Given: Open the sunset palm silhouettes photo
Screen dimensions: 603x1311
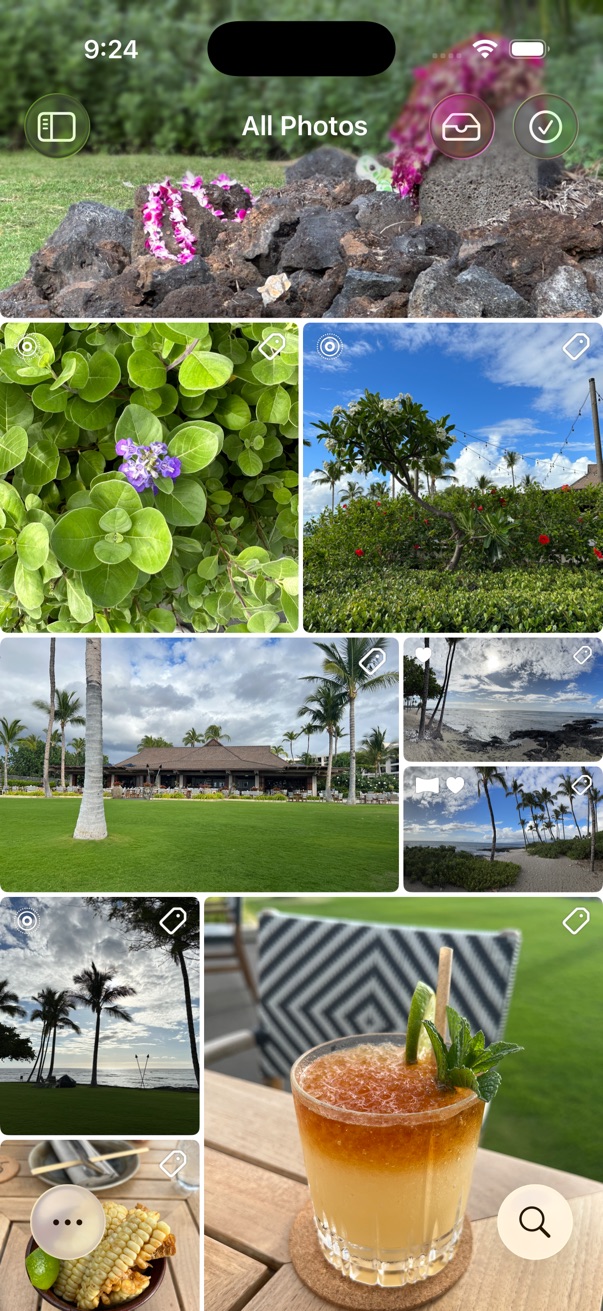Looking at the screenshot, I should [x=99, y=1020].
